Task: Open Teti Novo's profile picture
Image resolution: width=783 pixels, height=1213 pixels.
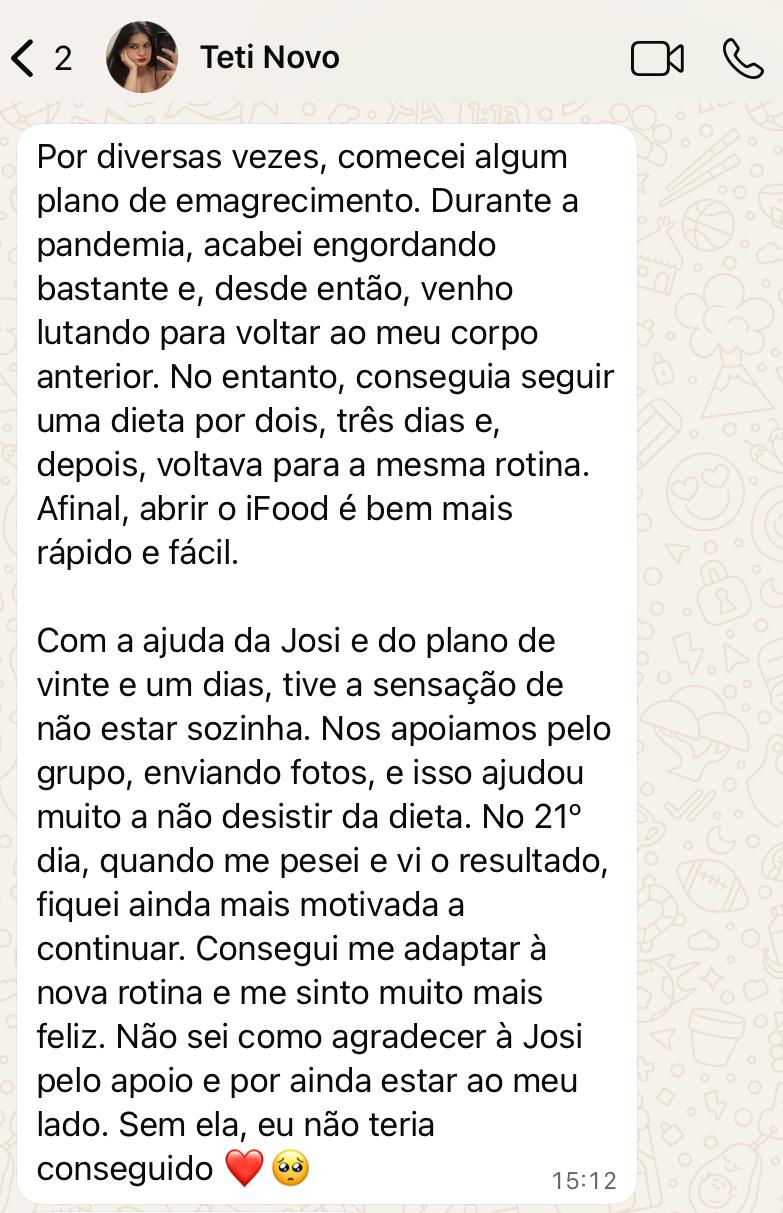Action: (141, 58)
